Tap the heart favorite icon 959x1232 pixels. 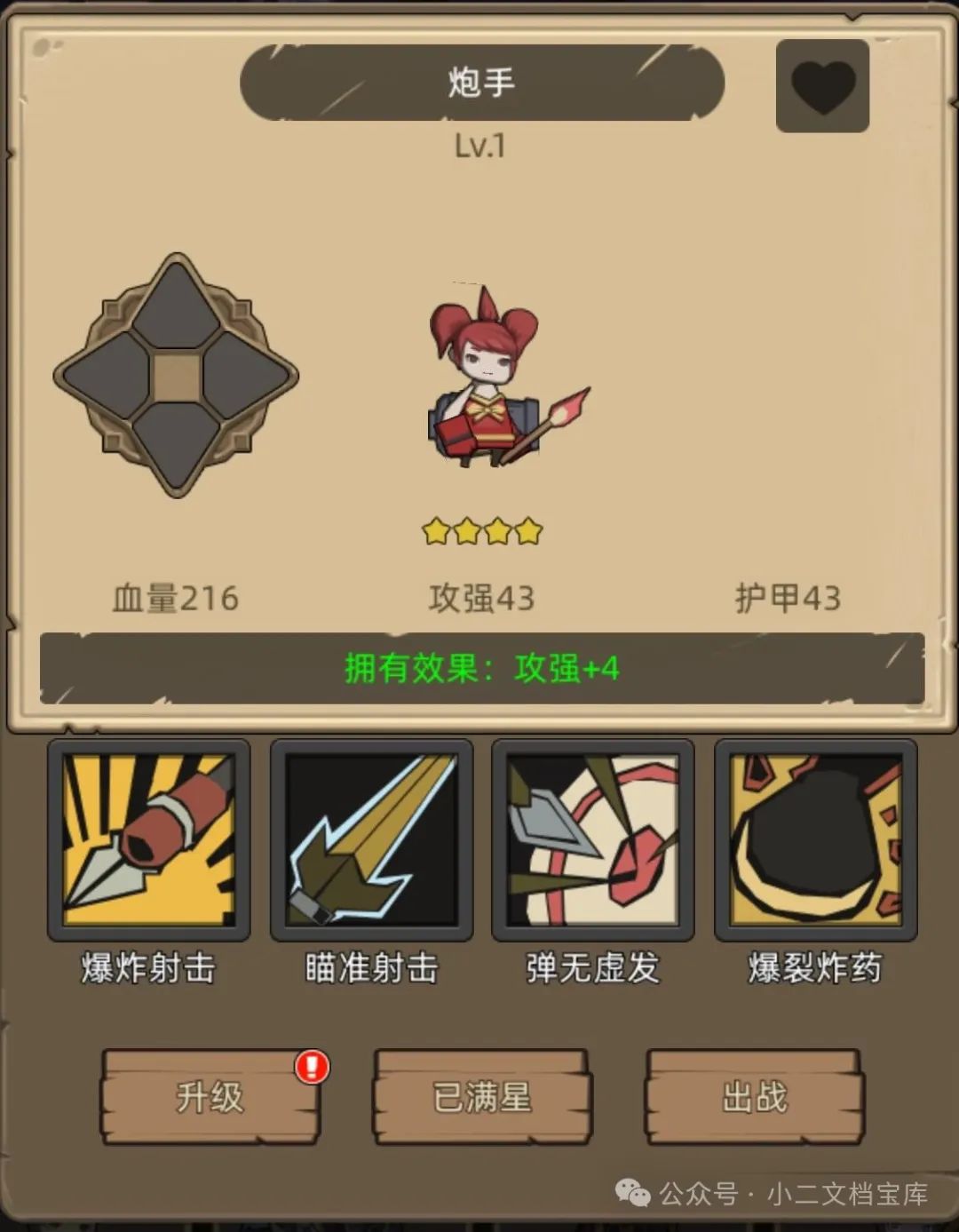tap(822, 86)
